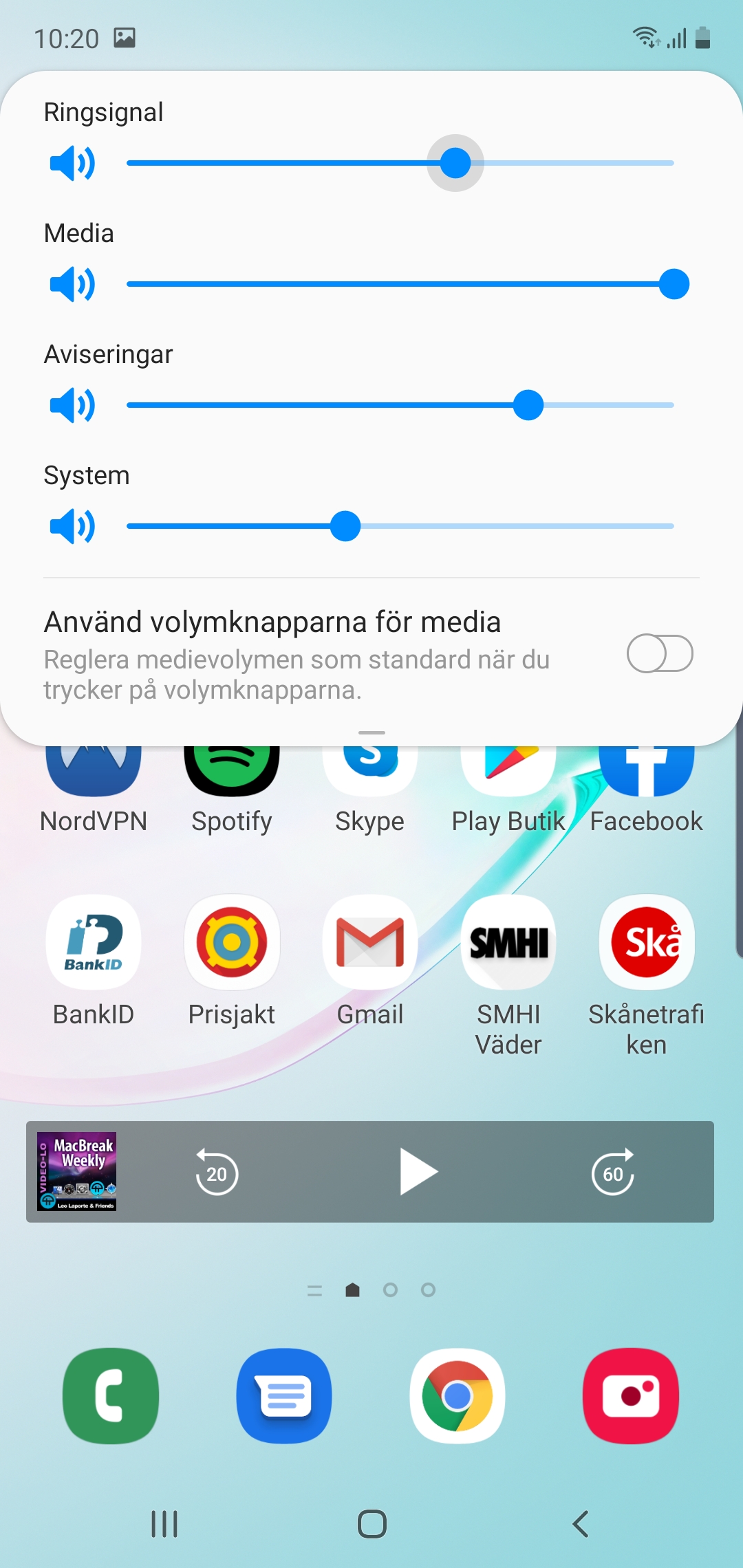
Task: Adjust the Media volume slider
Action: click(674, 285)
